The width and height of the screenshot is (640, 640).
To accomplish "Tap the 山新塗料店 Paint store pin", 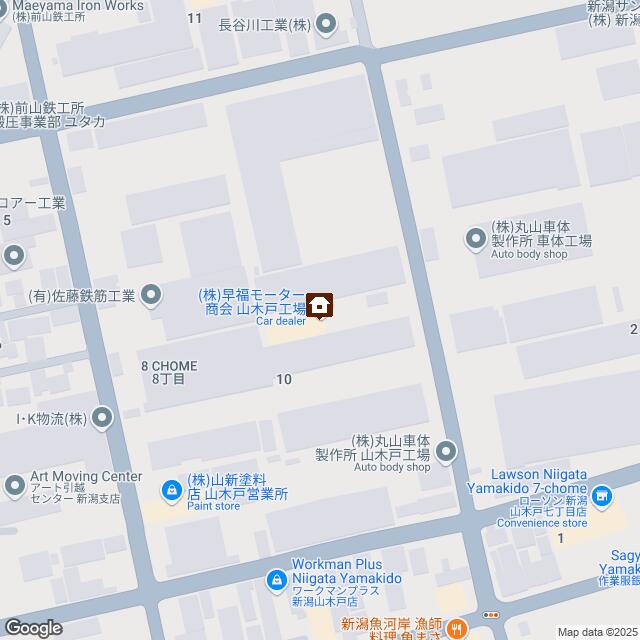I will 172,492.
